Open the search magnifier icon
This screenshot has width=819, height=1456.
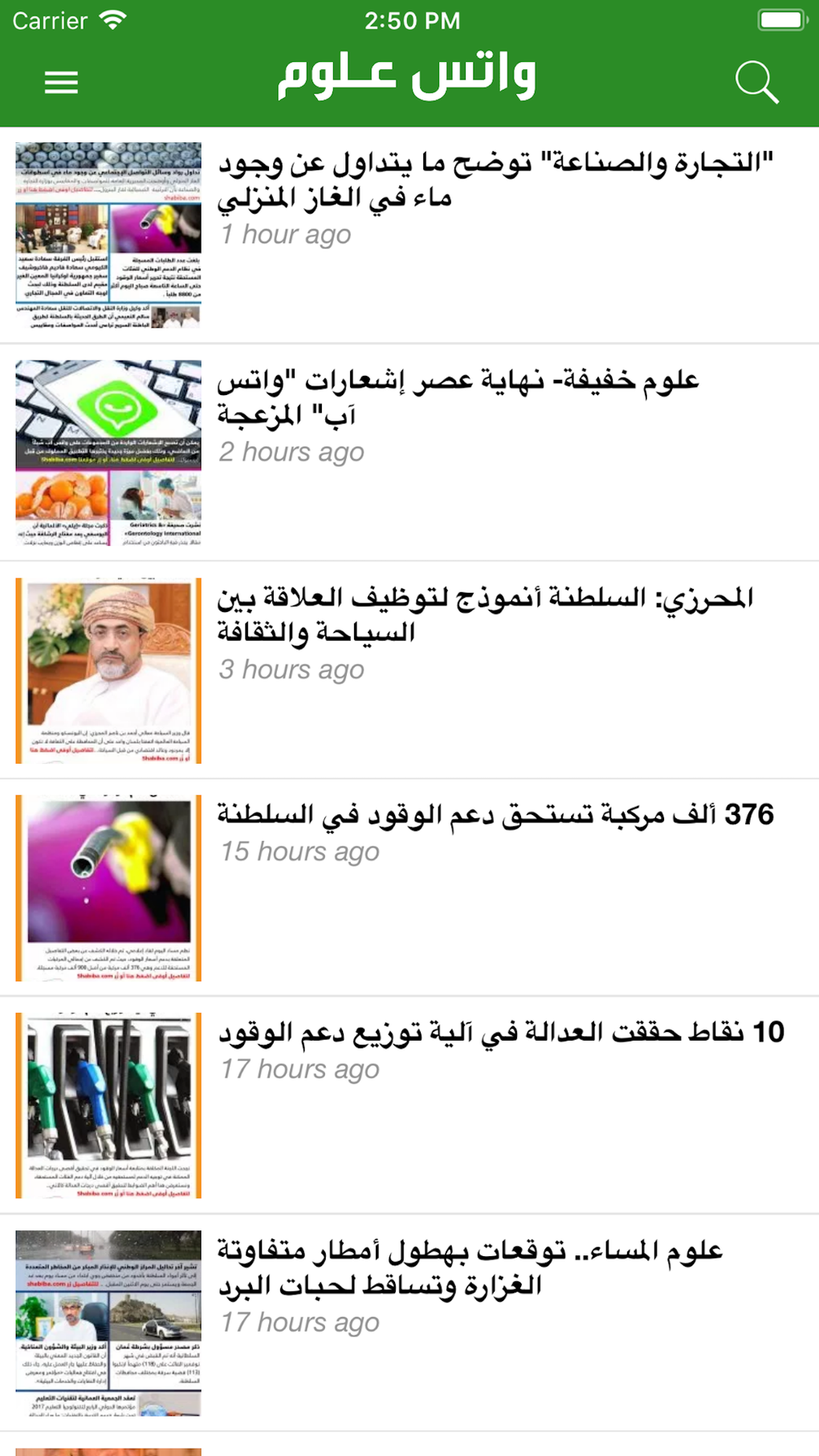pos(756,82)
